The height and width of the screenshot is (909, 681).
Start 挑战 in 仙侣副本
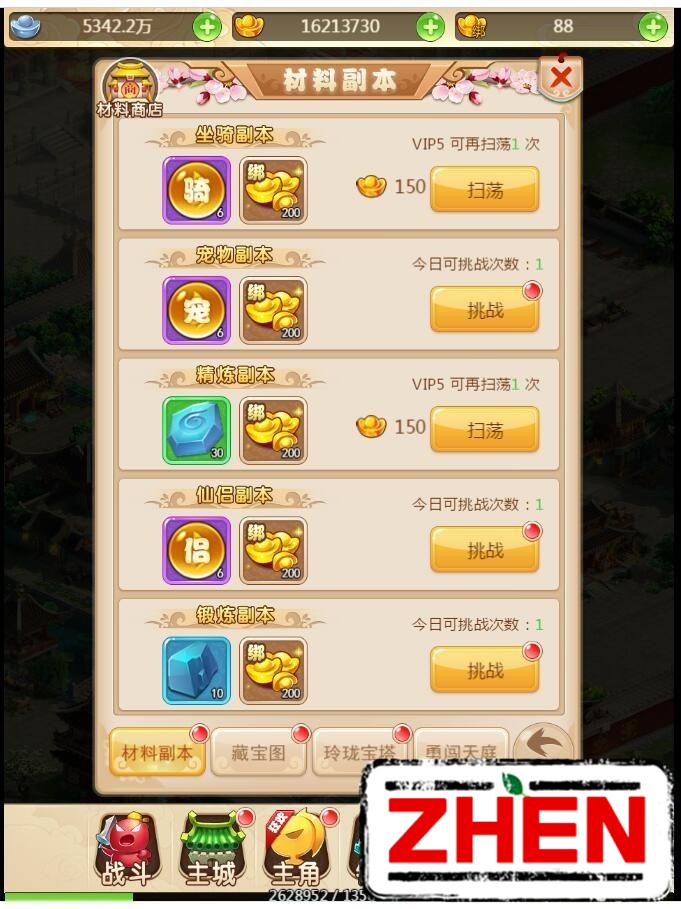(484, 549)
